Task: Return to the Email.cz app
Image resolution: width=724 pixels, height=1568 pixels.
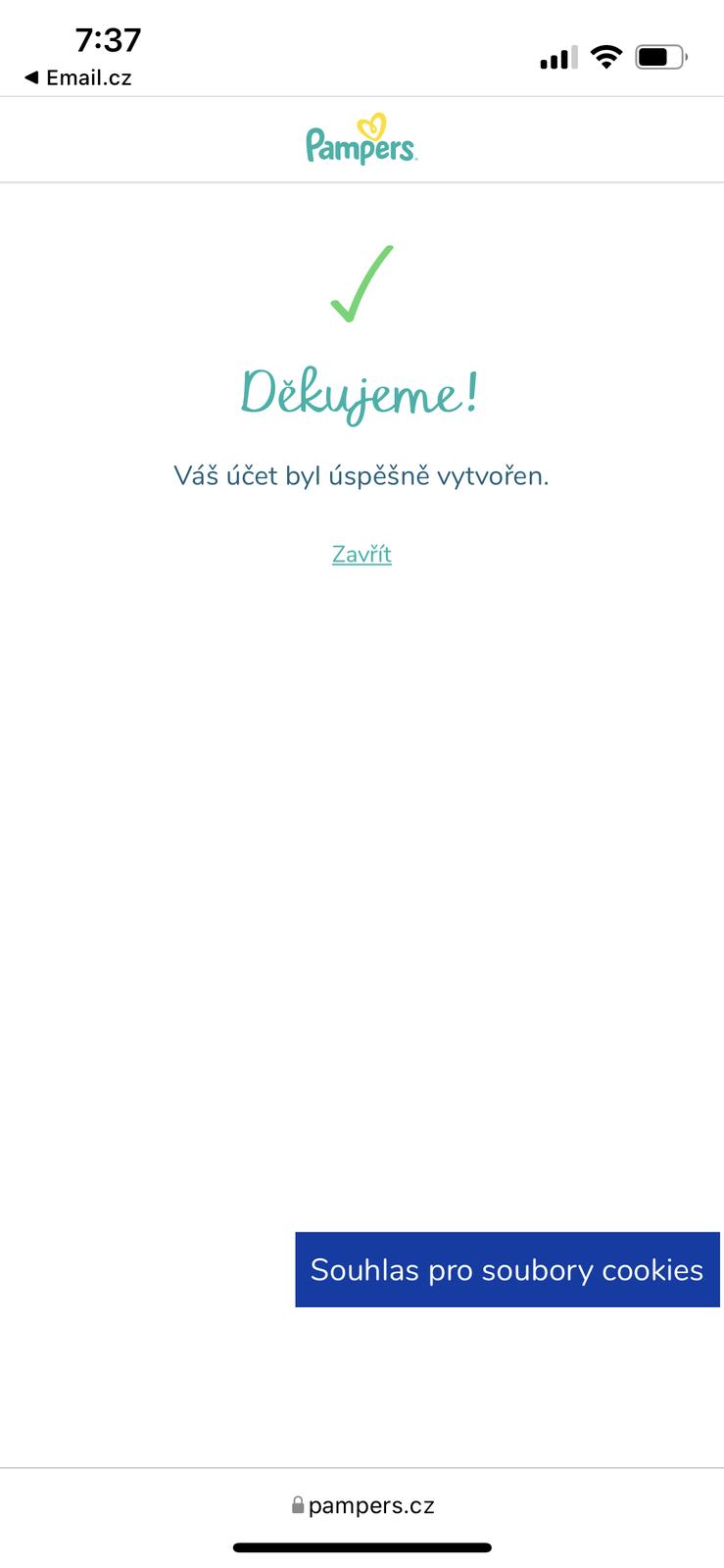Action: pos(78,78)
